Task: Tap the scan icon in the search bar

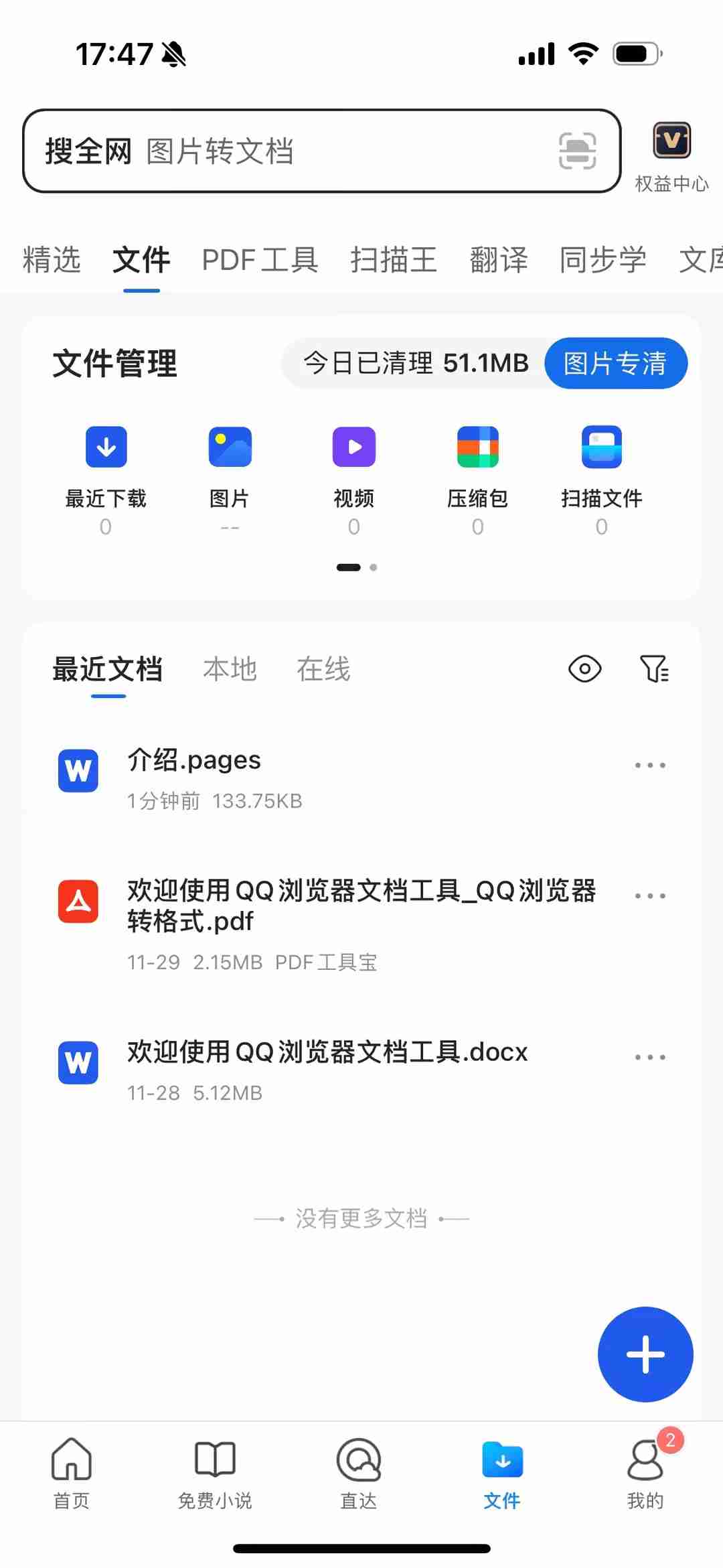Action: [576, 151]
